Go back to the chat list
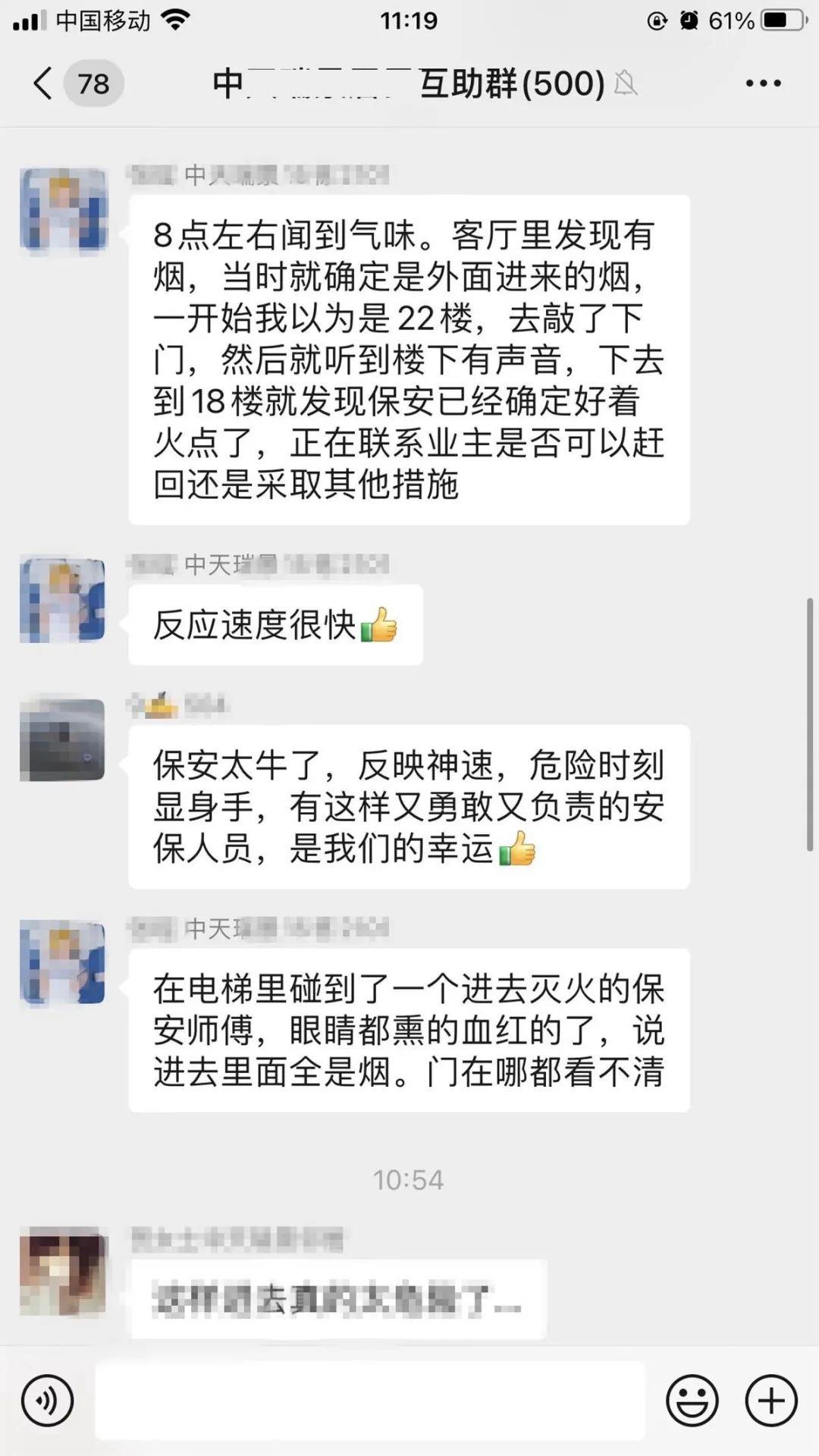This screenshot has height=1456, width=819. [44, 83]
